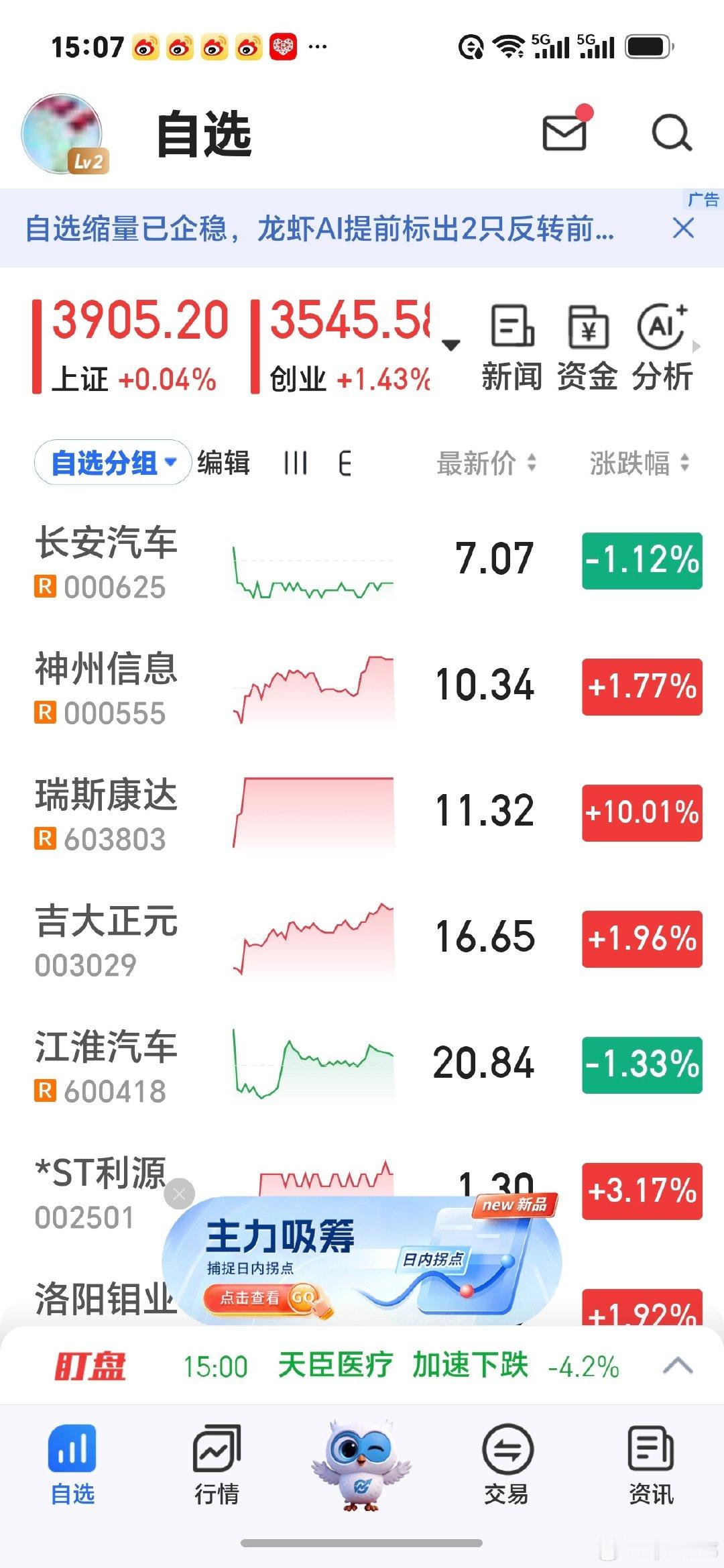Open the message envelope inbox
724x1568 pixels.
click(564, 131)
